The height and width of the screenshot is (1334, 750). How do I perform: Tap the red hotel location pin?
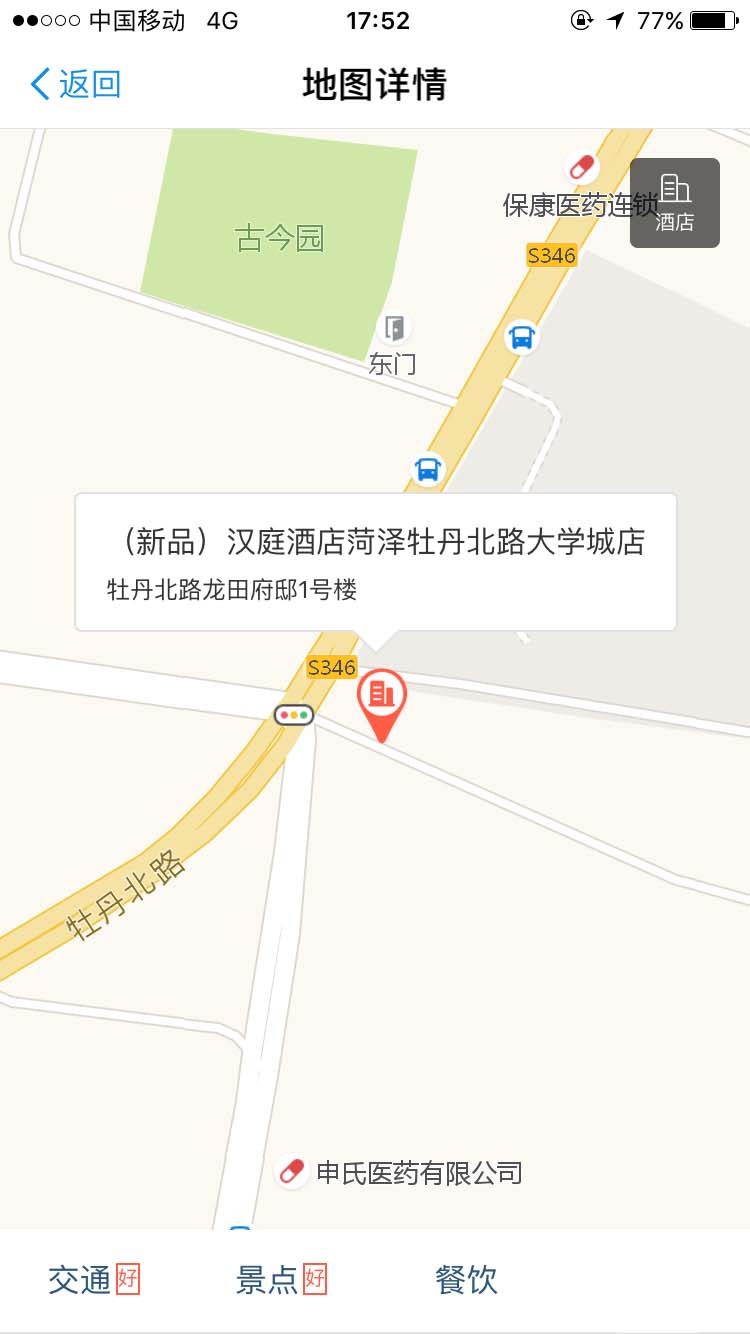point(381,700)
